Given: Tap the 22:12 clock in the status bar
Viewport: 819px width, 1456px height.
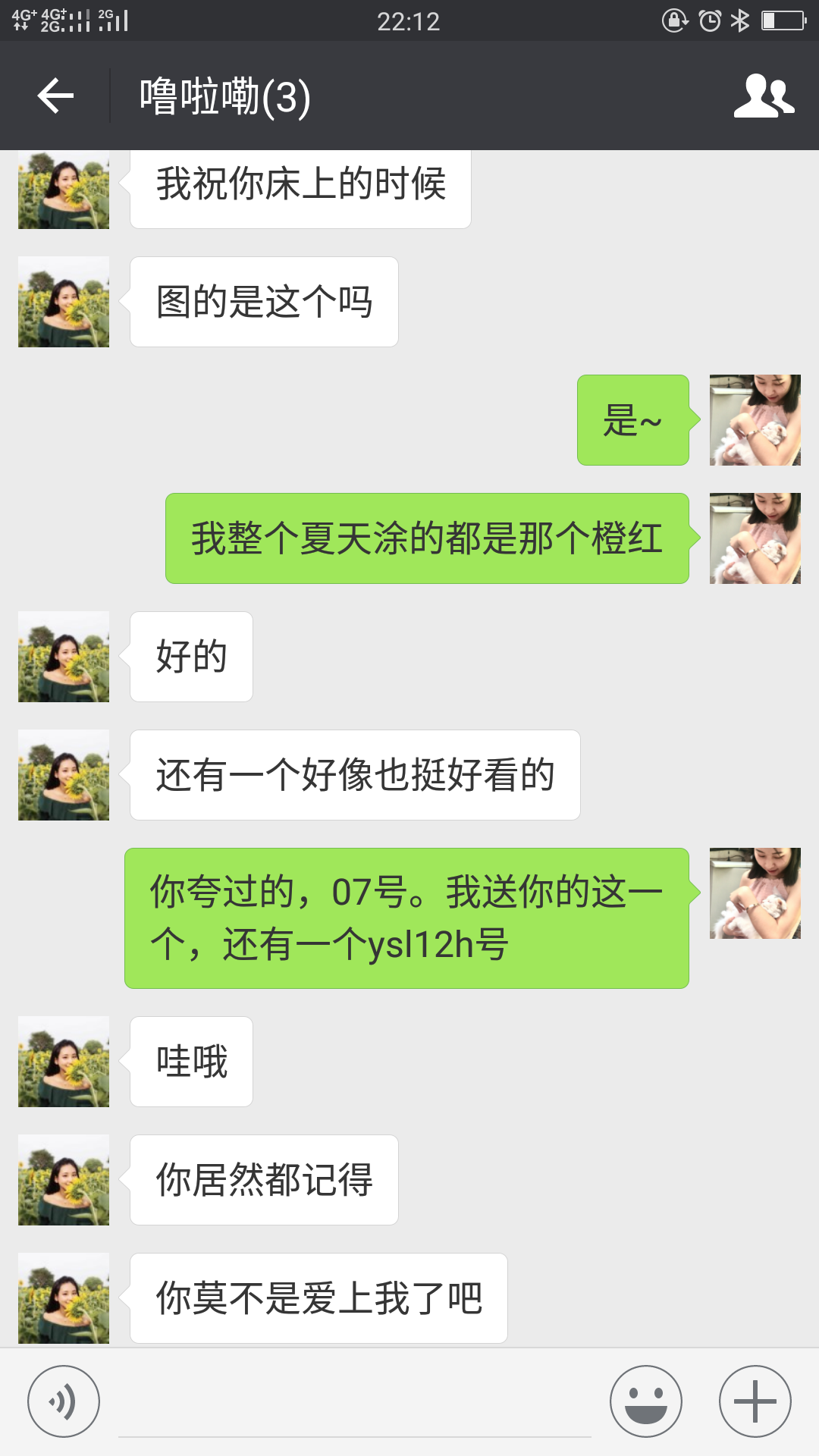Looking at the screenshot, I should 409,20.
